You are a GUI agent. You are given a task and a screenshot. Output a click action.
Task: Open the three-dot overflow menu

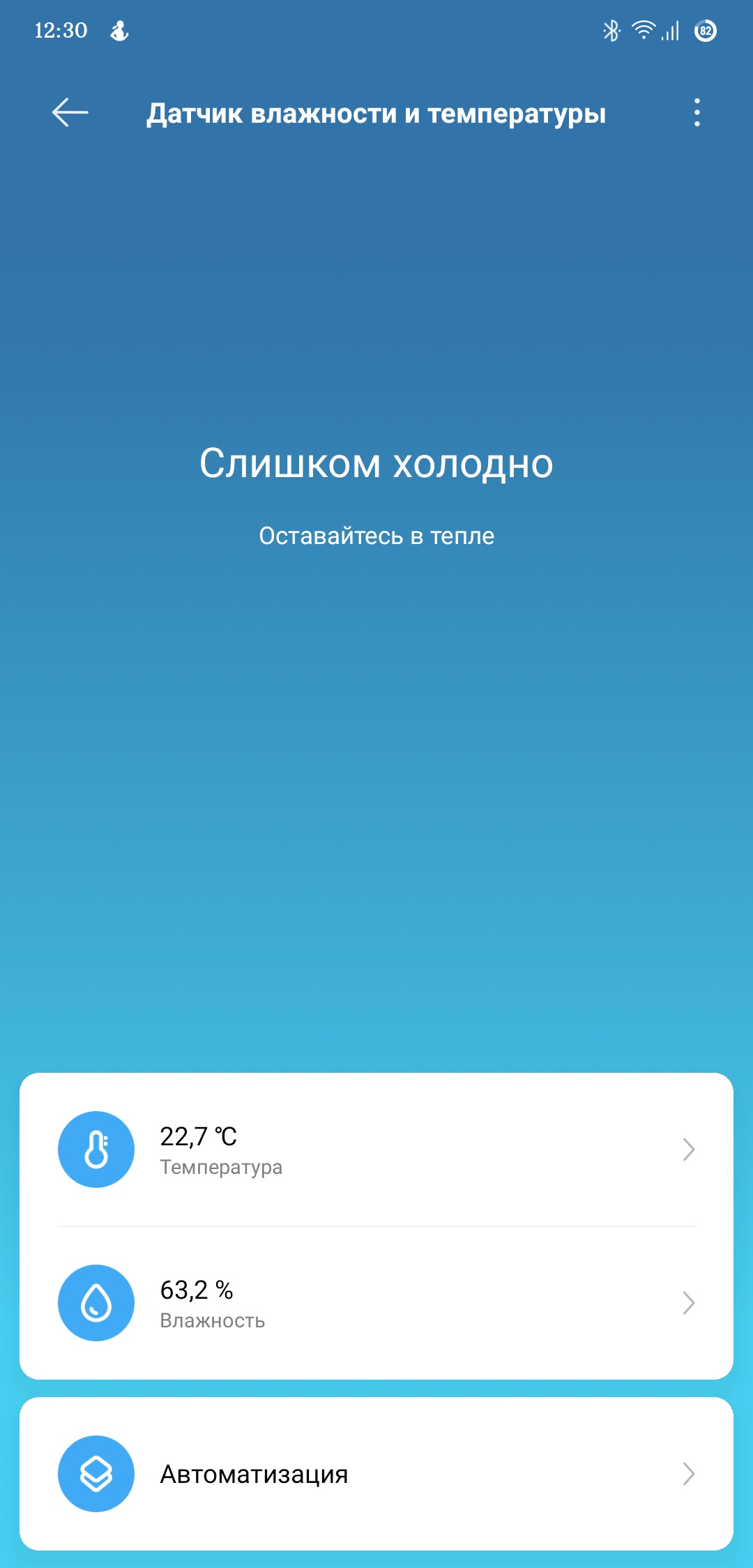pos(697,112)
